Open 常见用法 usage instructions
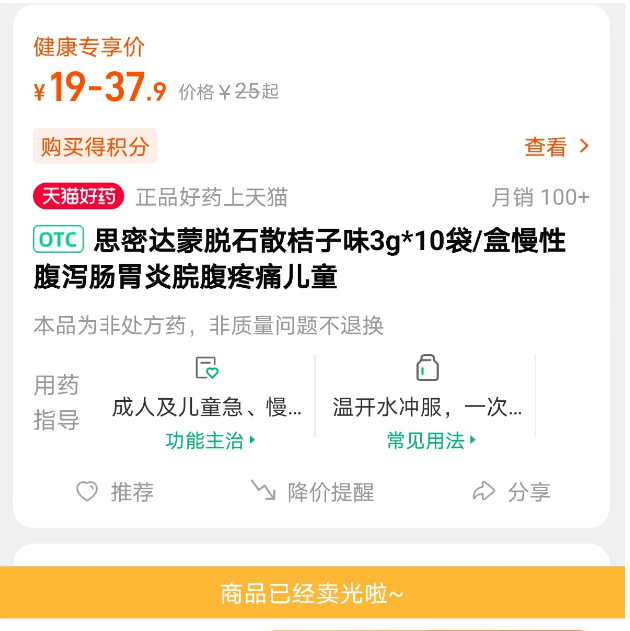This screenshot has width=630, height=631. point(431,440)
